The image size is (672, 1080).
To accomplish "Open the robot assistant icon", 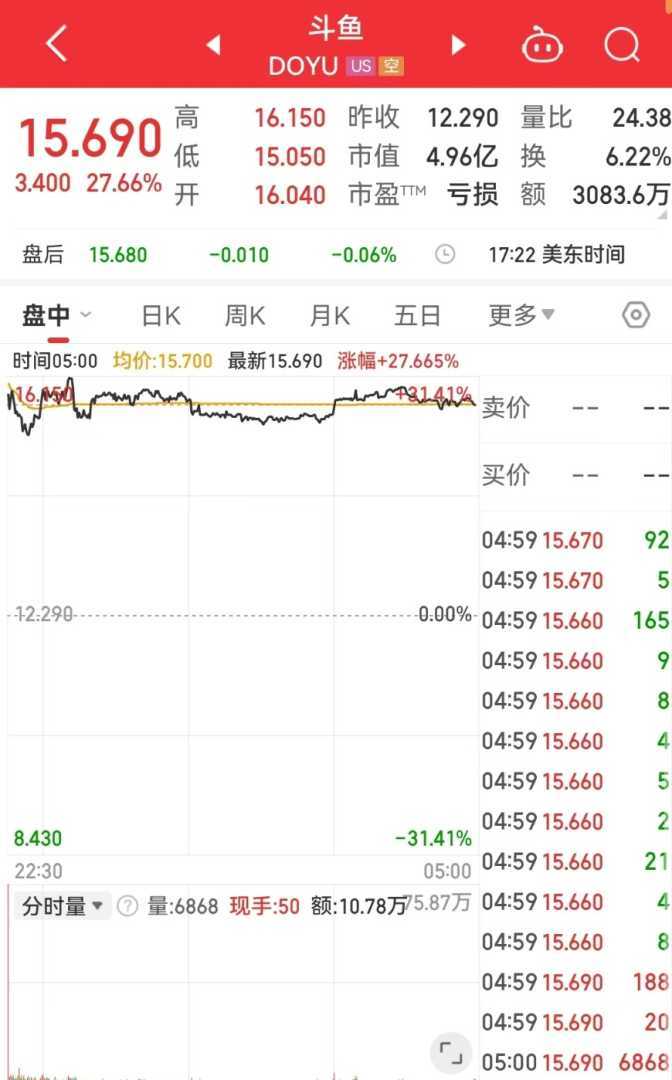I will 542,45.
